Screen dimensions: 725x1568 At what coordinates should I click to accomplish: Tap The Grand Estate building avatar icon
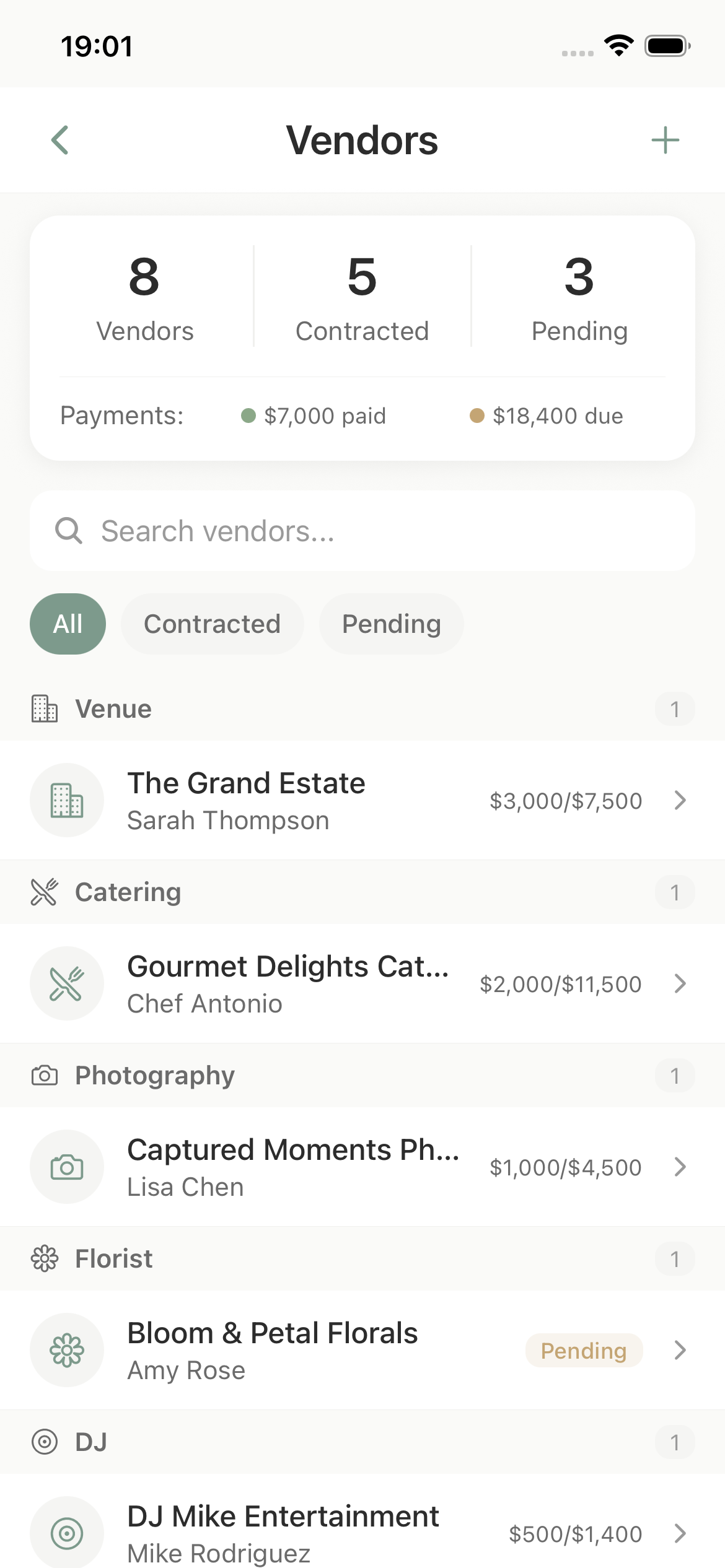point(67,800)
